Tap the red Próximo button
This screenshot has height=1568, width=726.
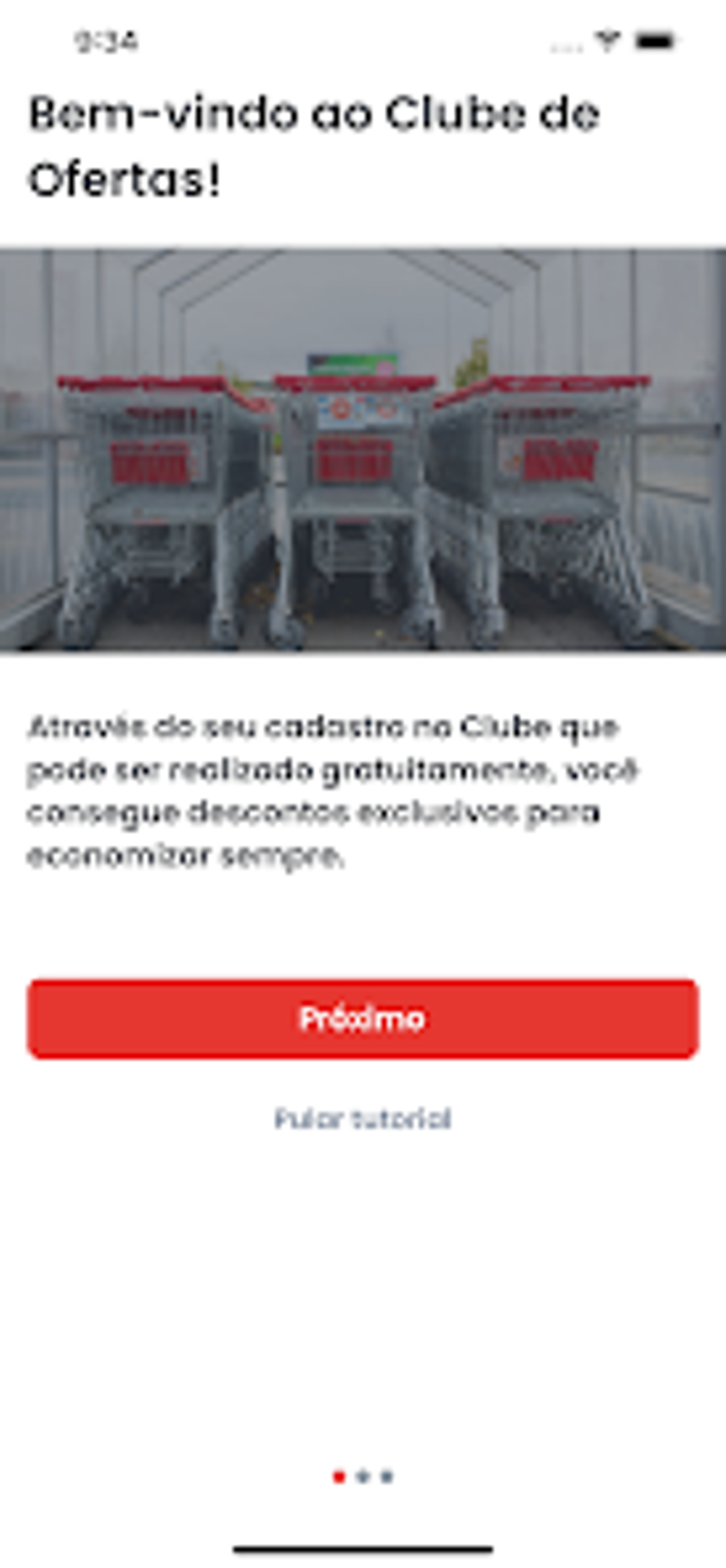point(362,1019)
